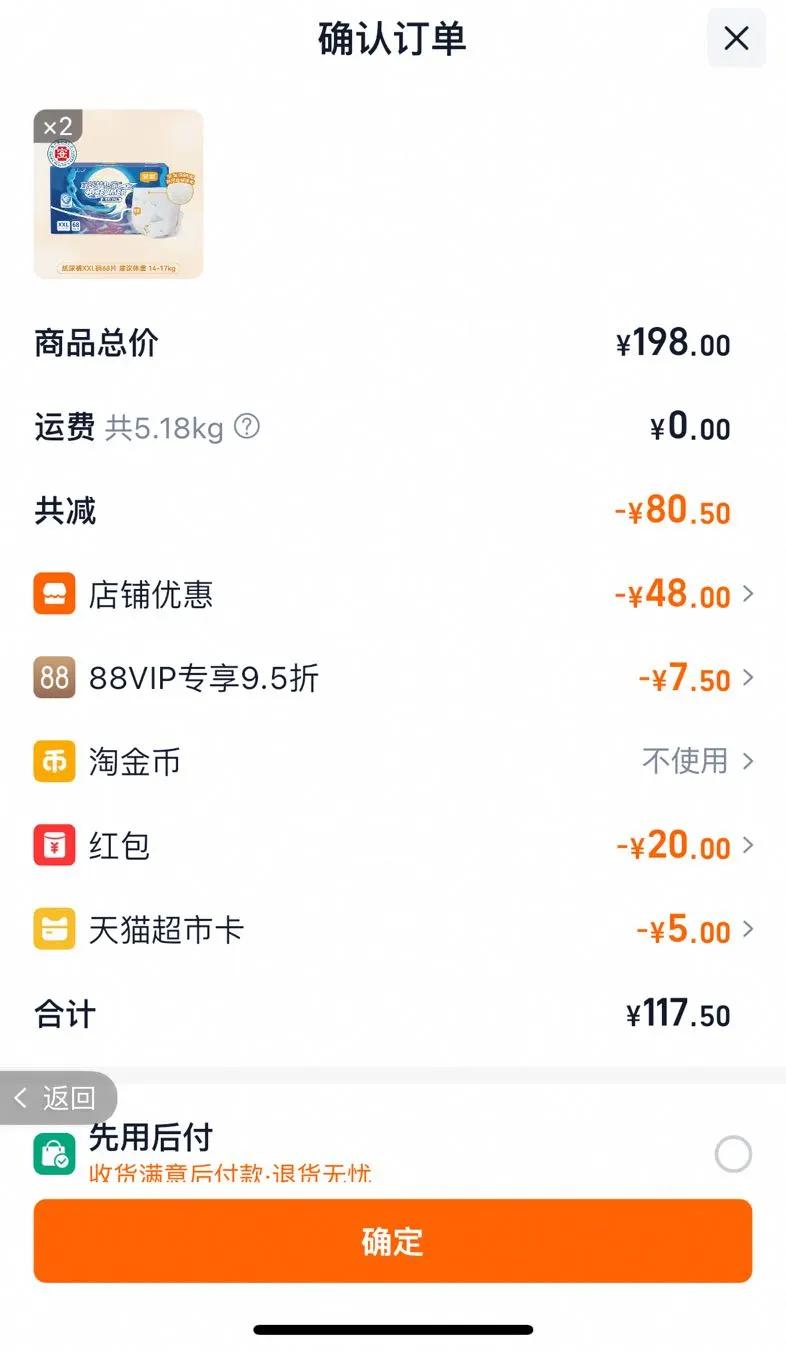Tap the orange 确定 button
786x1351 pixels.
392,1241
